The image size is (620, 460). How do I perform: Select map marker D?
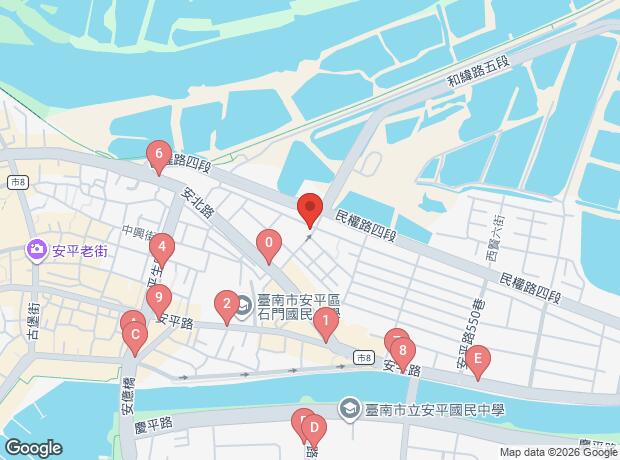pos(314,429)
